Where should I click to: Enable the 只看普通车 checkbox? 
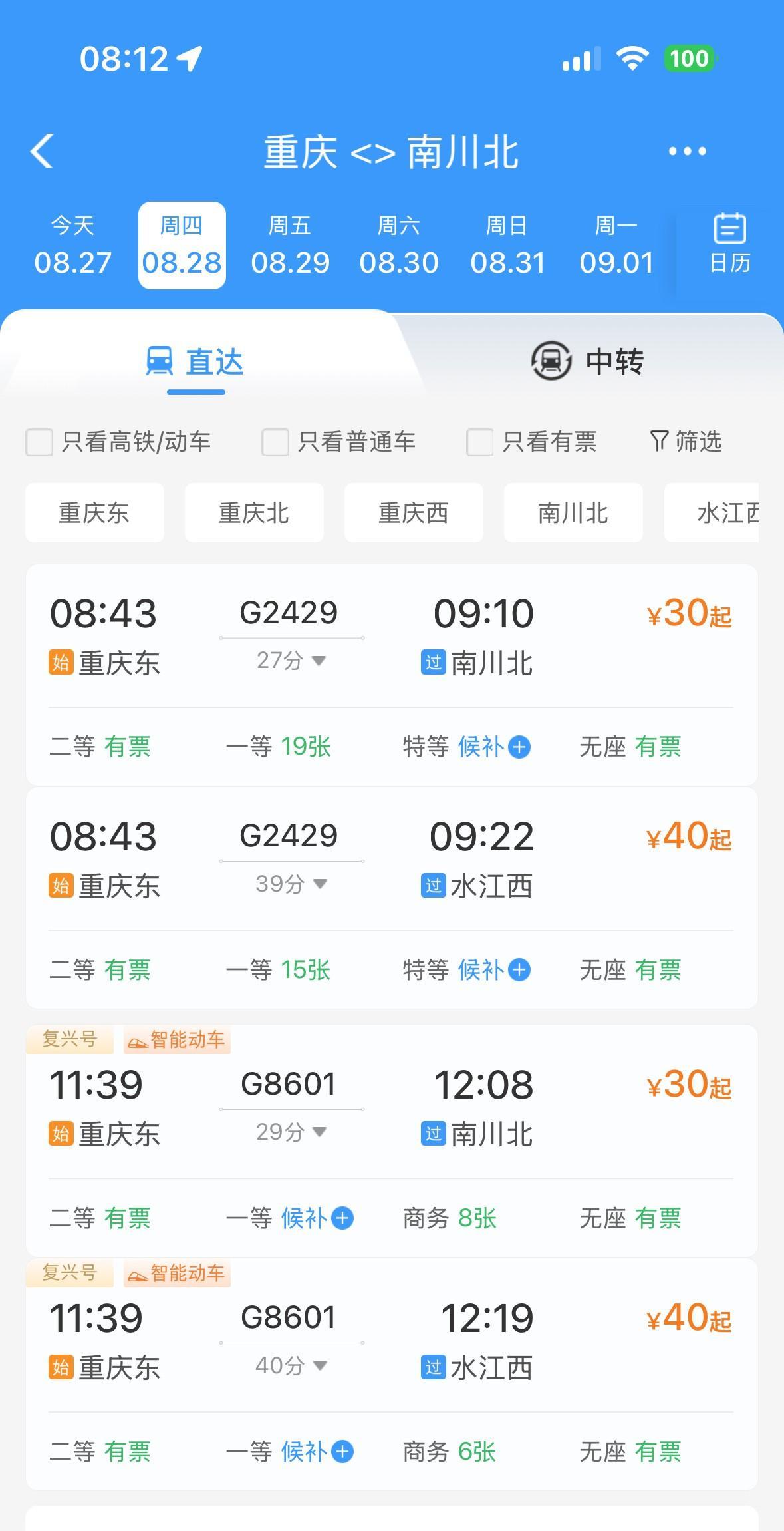(275, 442)
